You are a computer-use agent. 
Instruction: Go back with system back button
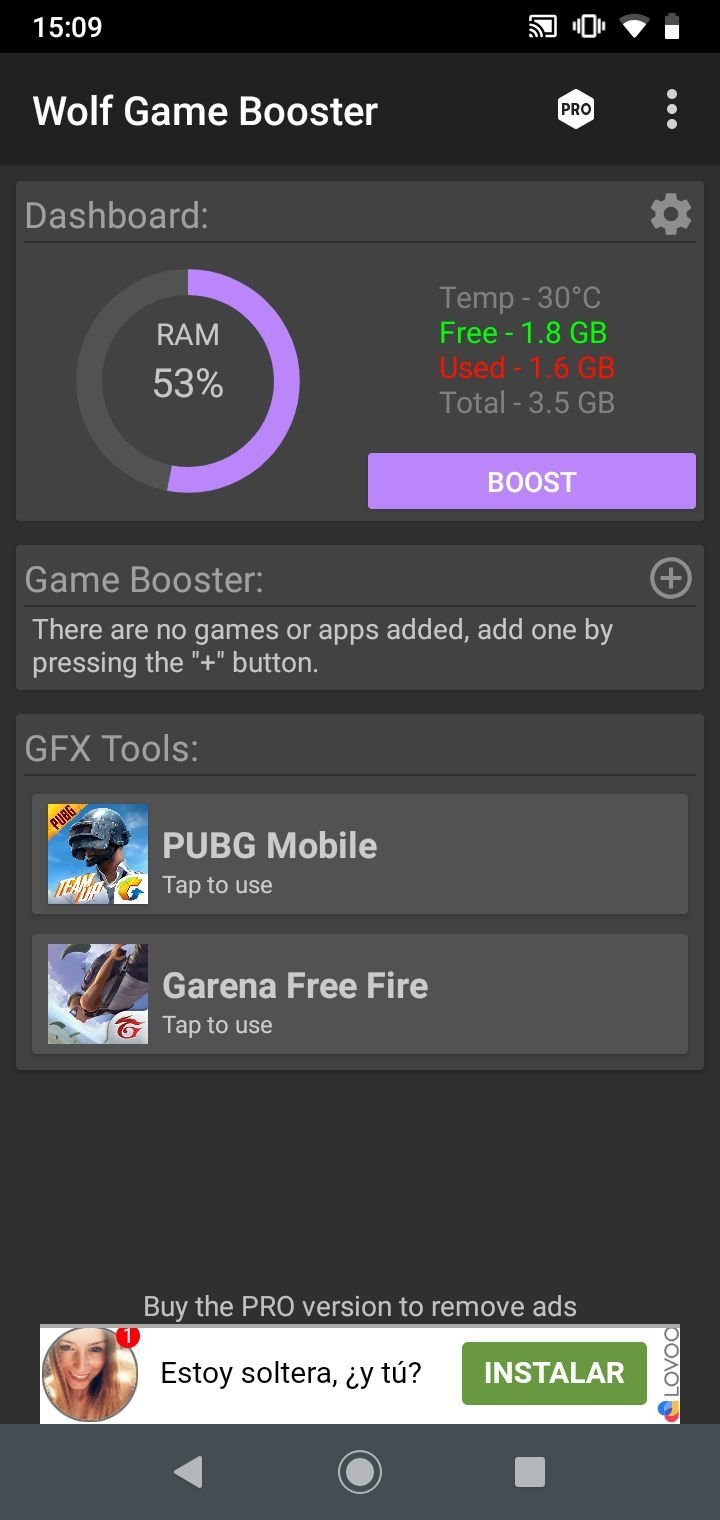[x=188, y=1471]
